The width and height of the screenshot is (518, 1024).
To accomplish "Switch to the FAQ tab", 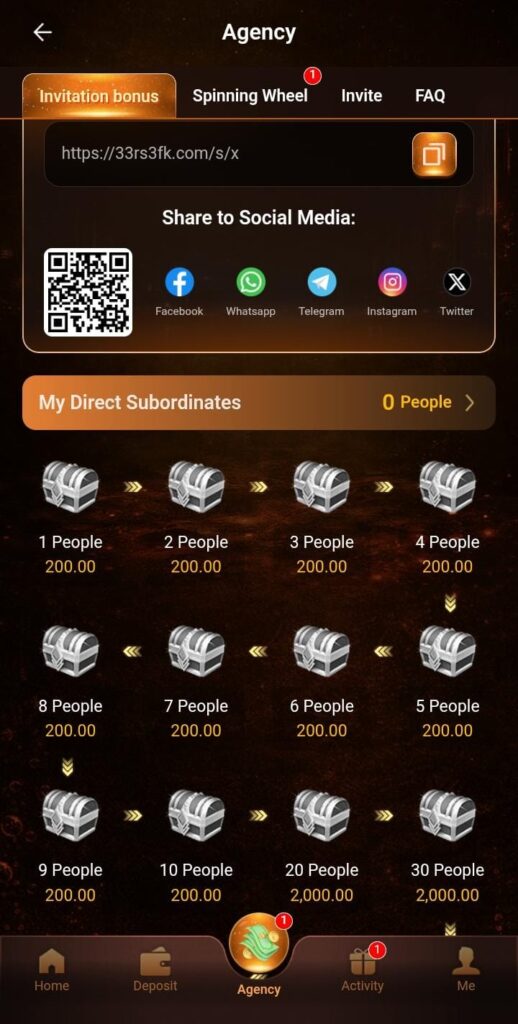I will [430, 95].
